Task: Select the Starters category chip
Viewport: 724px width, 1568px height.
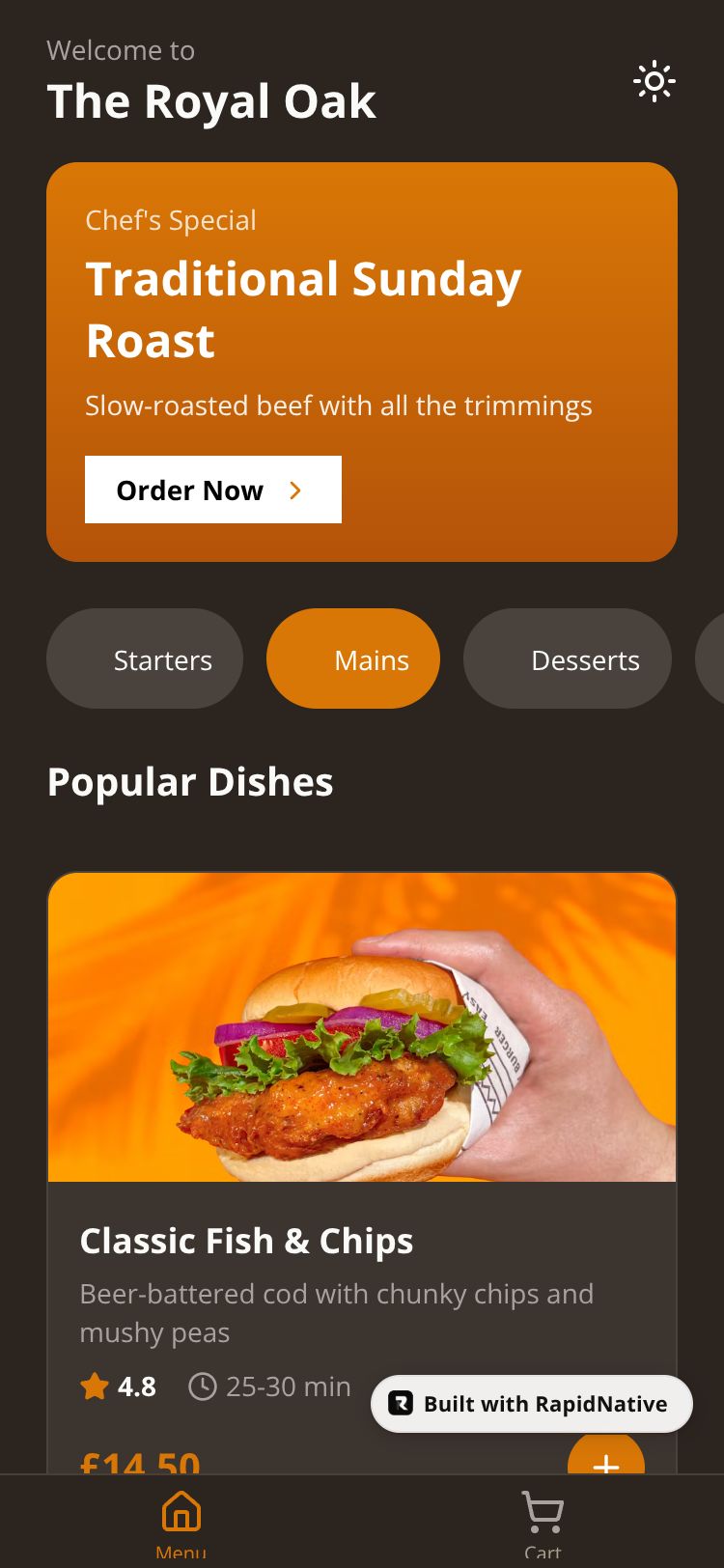Action: point(145,659)
